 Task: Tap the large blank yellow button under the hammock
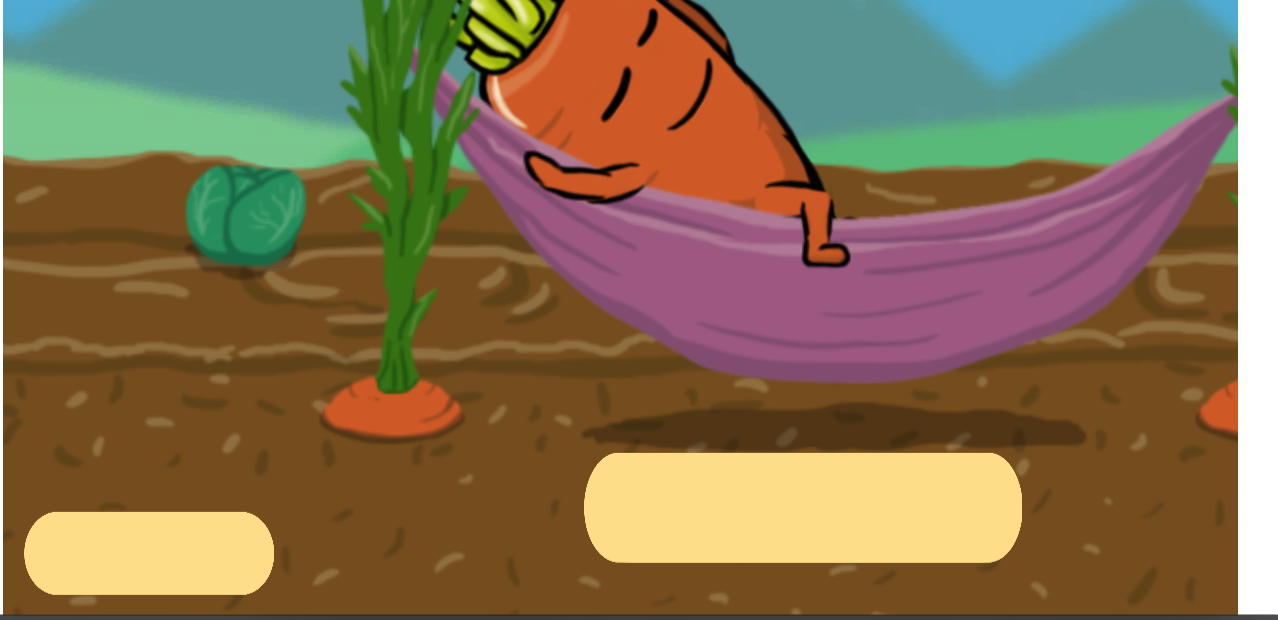point(802,507)
